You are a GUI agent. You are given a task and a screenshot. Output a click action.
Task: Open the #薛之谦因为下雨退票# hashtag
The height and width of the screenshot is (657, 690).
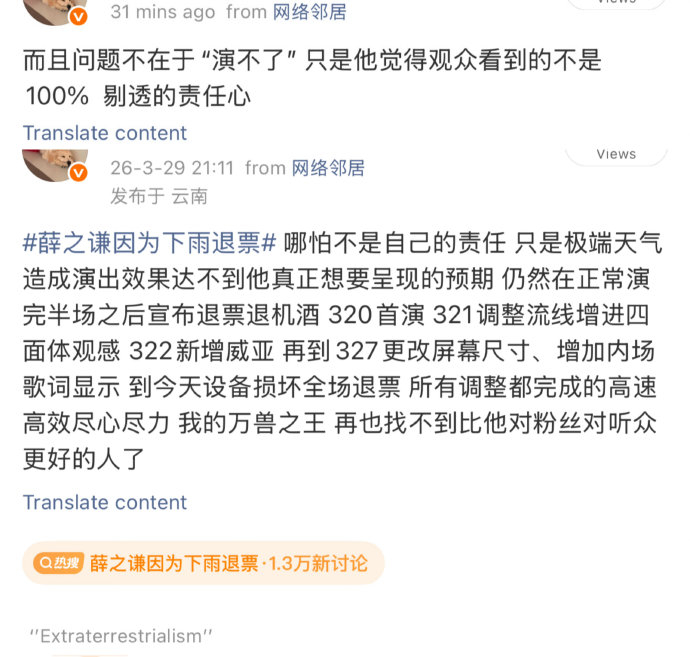[149, 243]
